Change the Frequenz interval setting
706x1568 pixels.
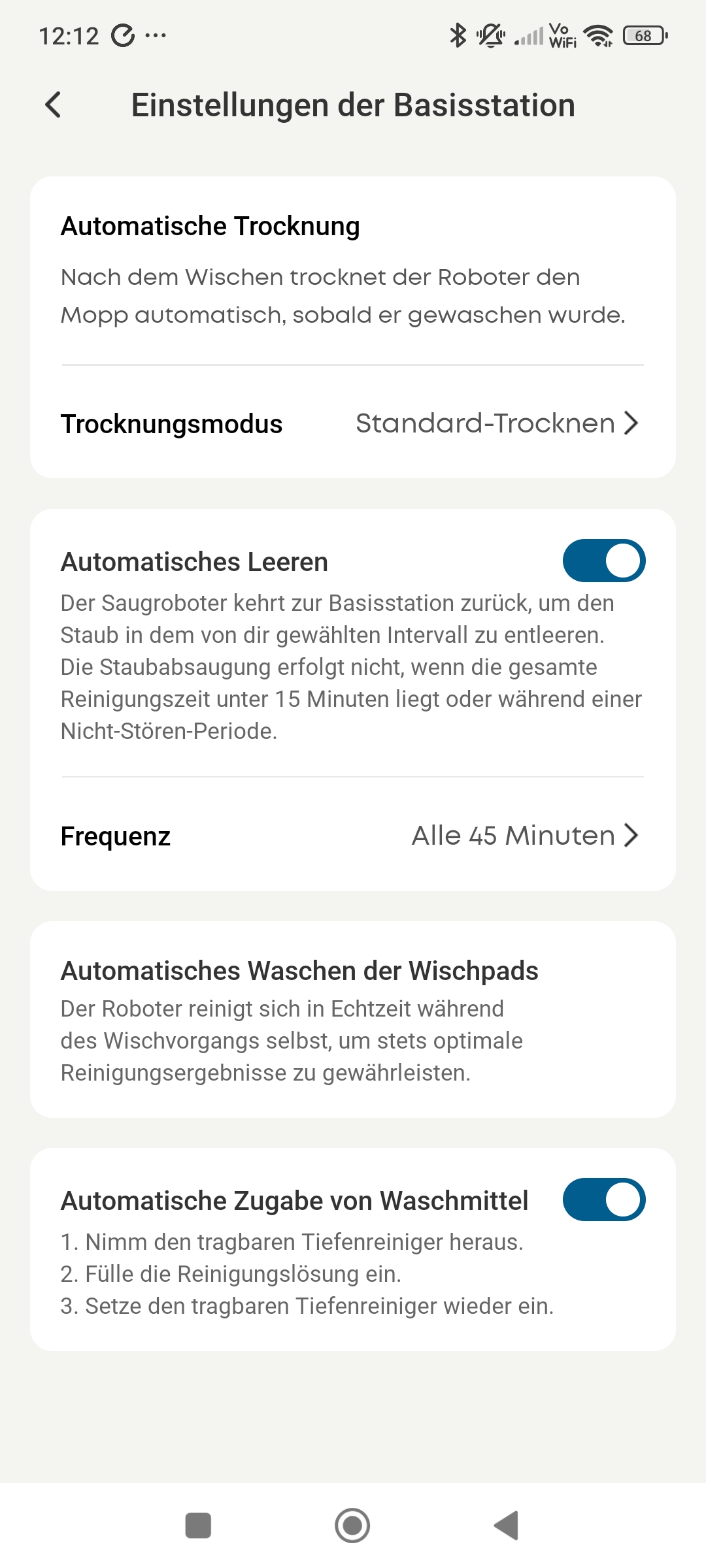pos(353,836)
